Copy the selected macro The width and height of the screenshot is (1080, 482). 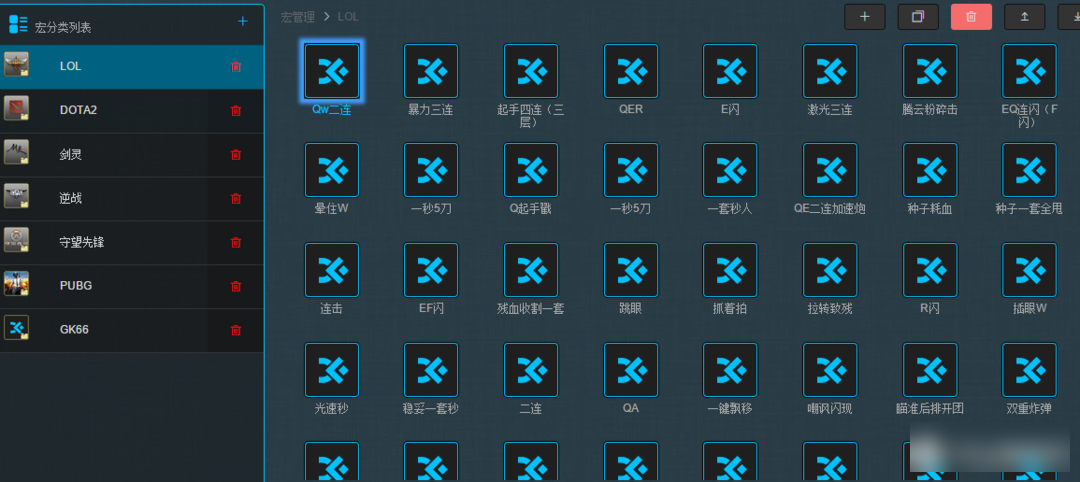[917, 16]
